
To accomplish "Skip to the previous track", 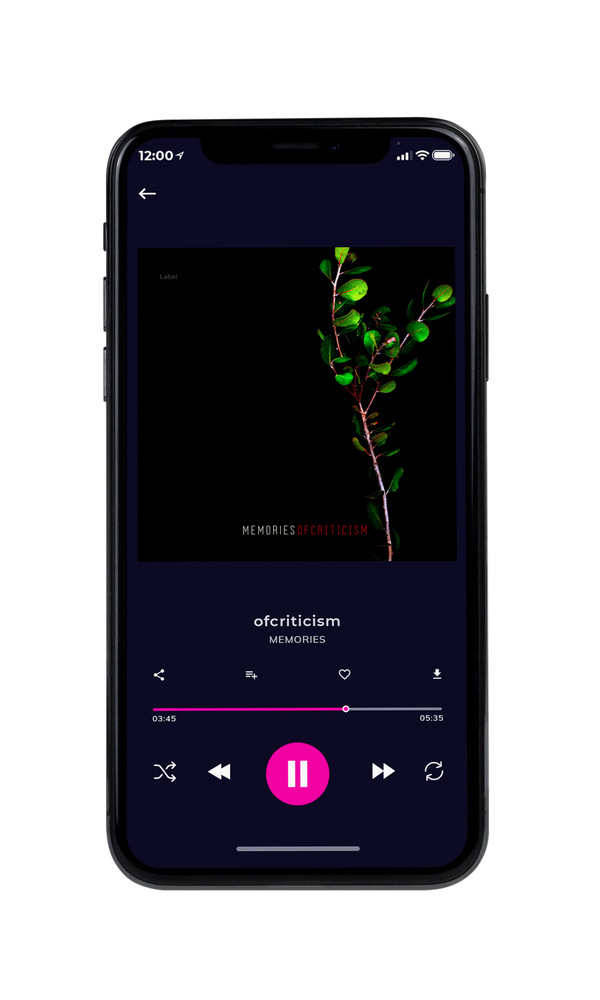I will pos(219,772).
